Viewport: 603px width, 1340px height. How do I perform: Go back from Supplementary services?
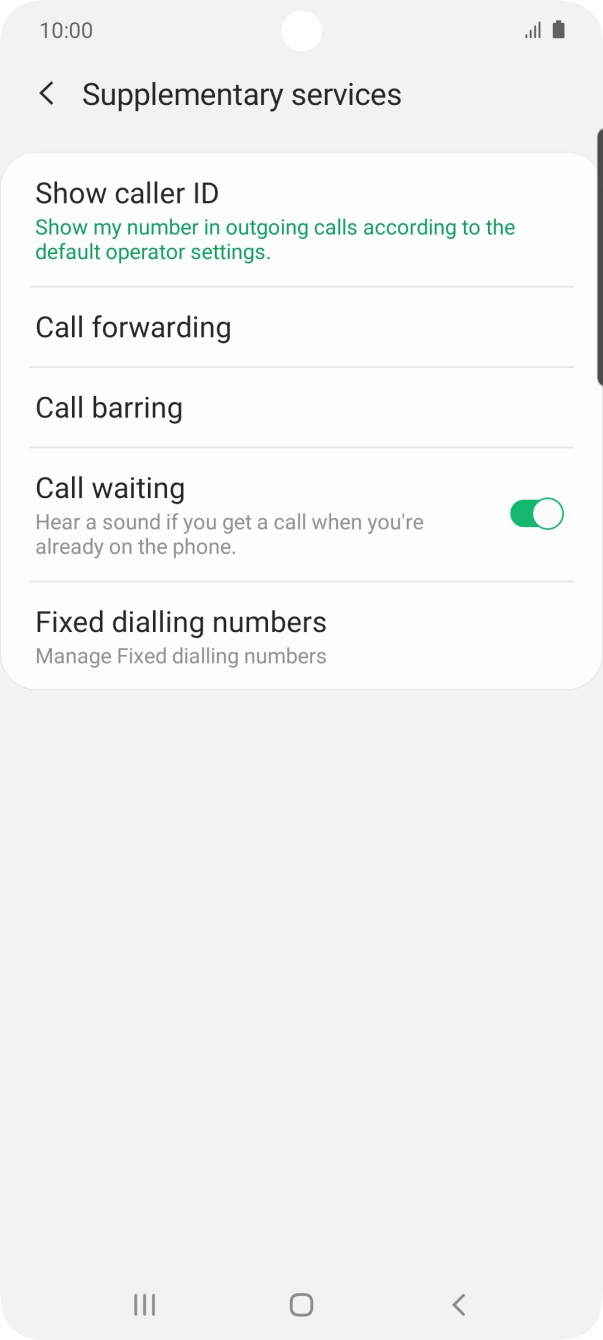[46, 95]
